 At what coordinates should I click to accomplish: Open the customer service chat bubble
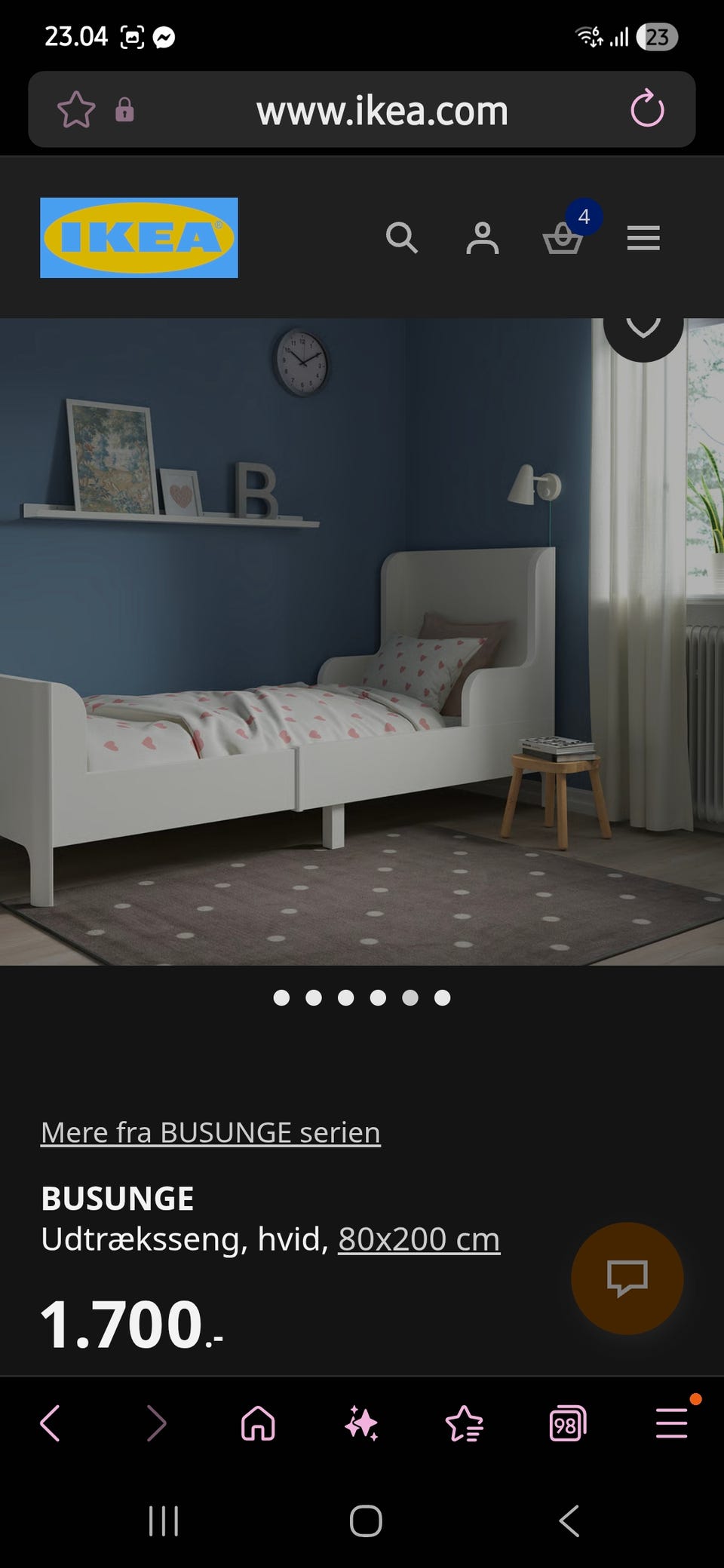627,1278
